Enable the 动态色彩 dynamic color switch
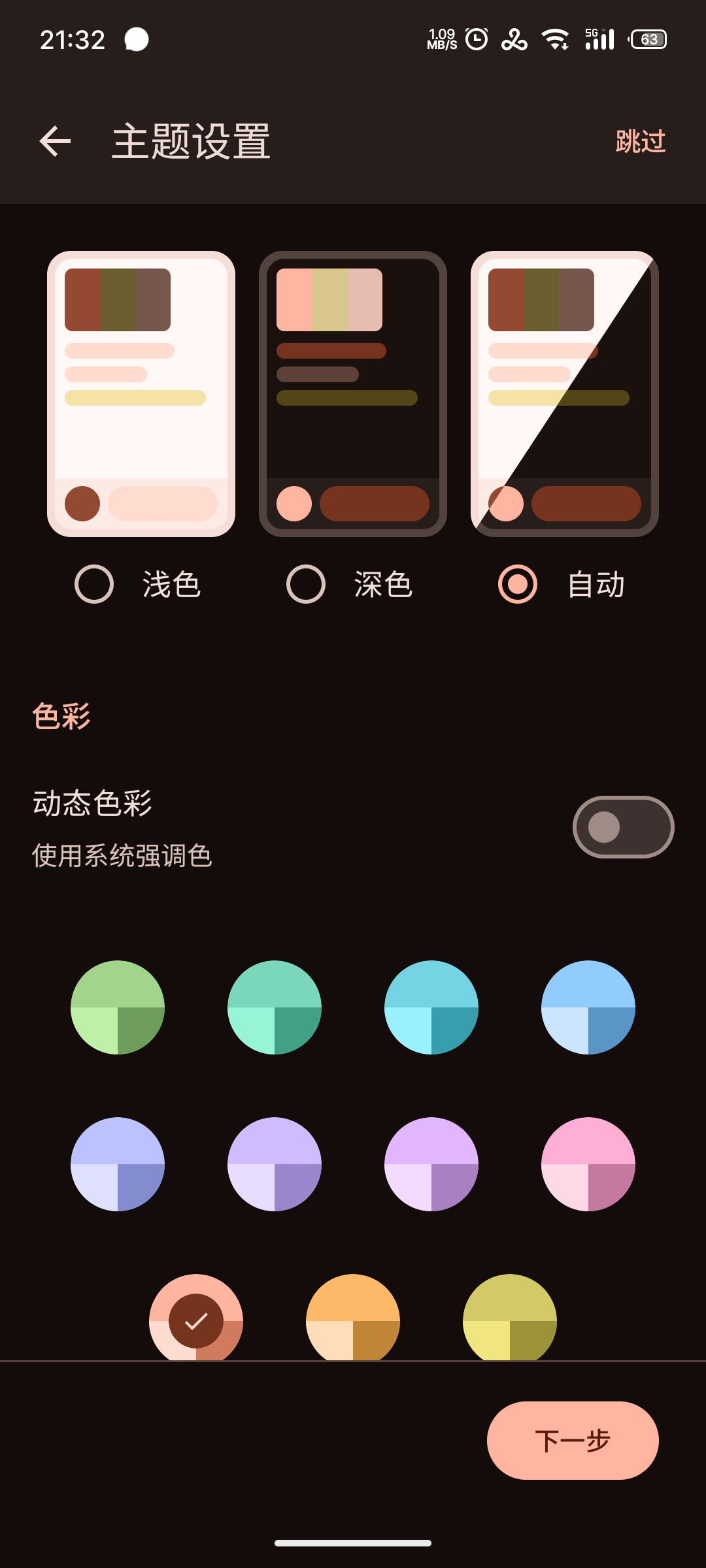The image size is (706, 1568). (623, 826)
